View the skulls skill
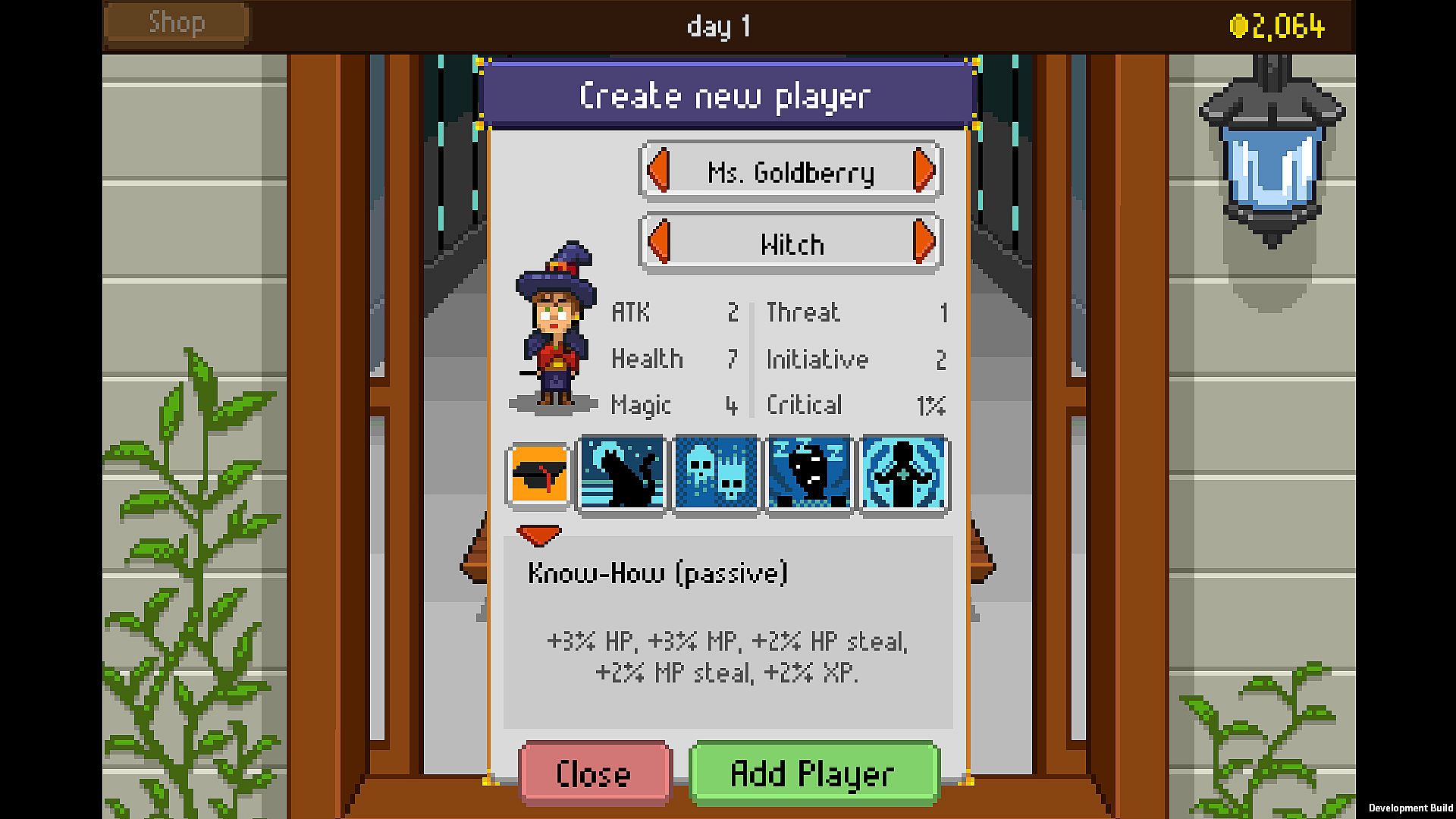 click(716, 475)
